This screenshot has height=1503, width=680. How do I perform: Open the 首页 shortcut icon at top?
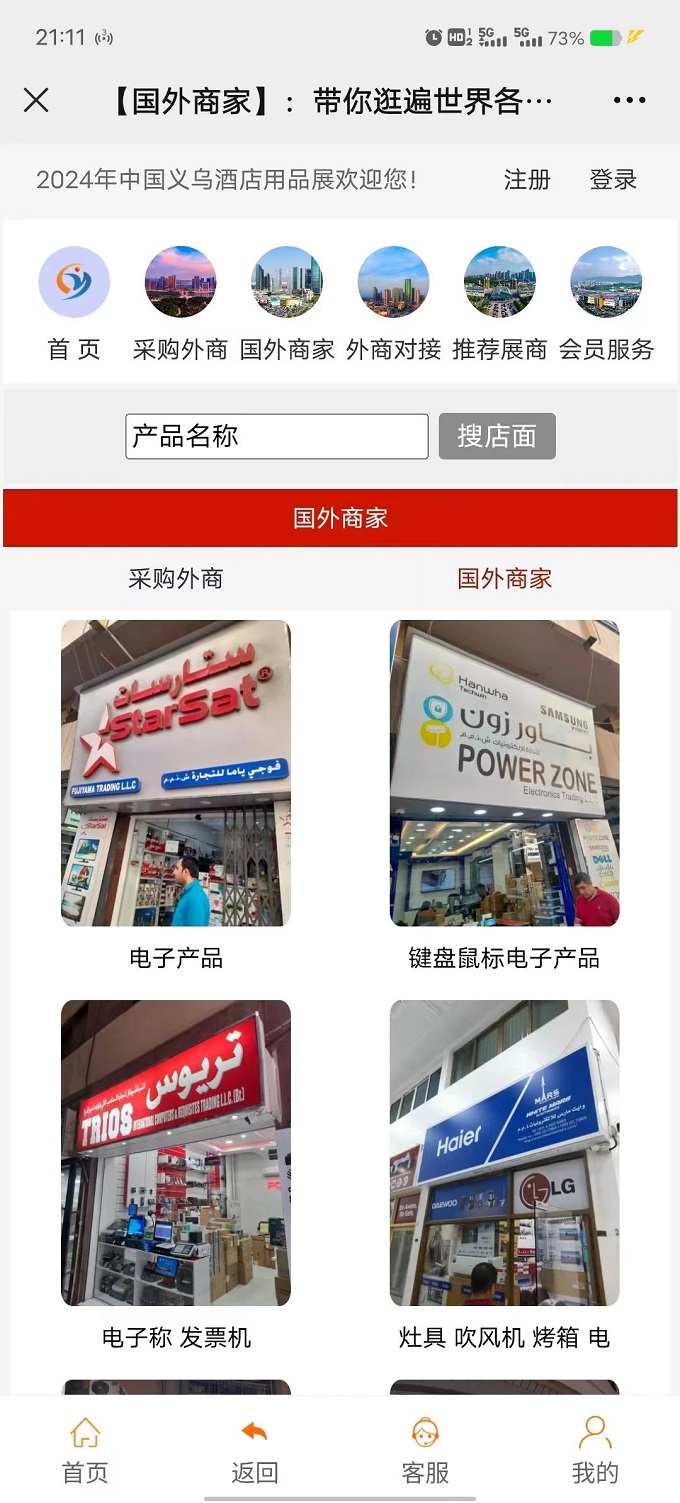pos(74,282)
